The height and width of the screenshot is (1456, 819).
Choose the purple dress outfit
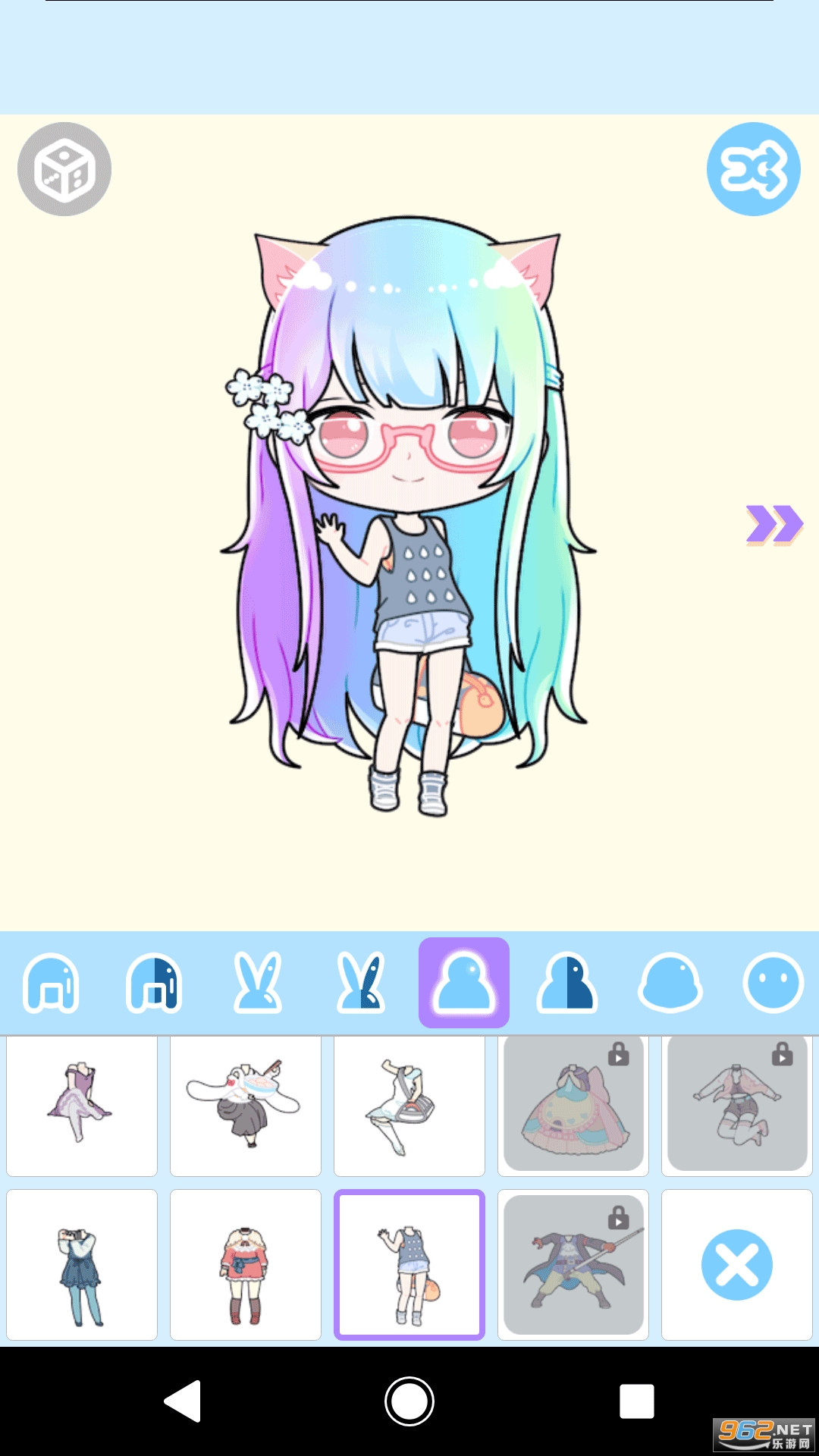pyautogui.click(x=82, y=1105)
